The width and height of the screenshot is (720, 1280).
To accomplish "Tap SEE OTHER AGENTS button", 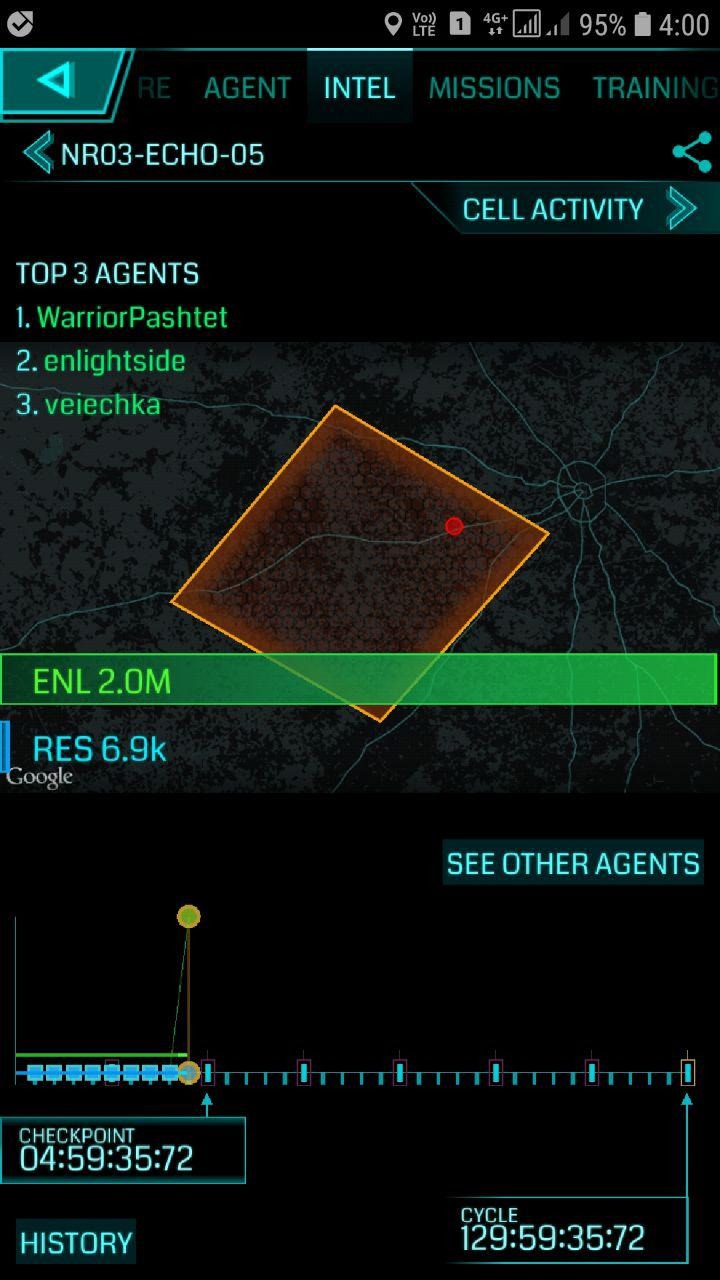I will click(x=573, y=863).
